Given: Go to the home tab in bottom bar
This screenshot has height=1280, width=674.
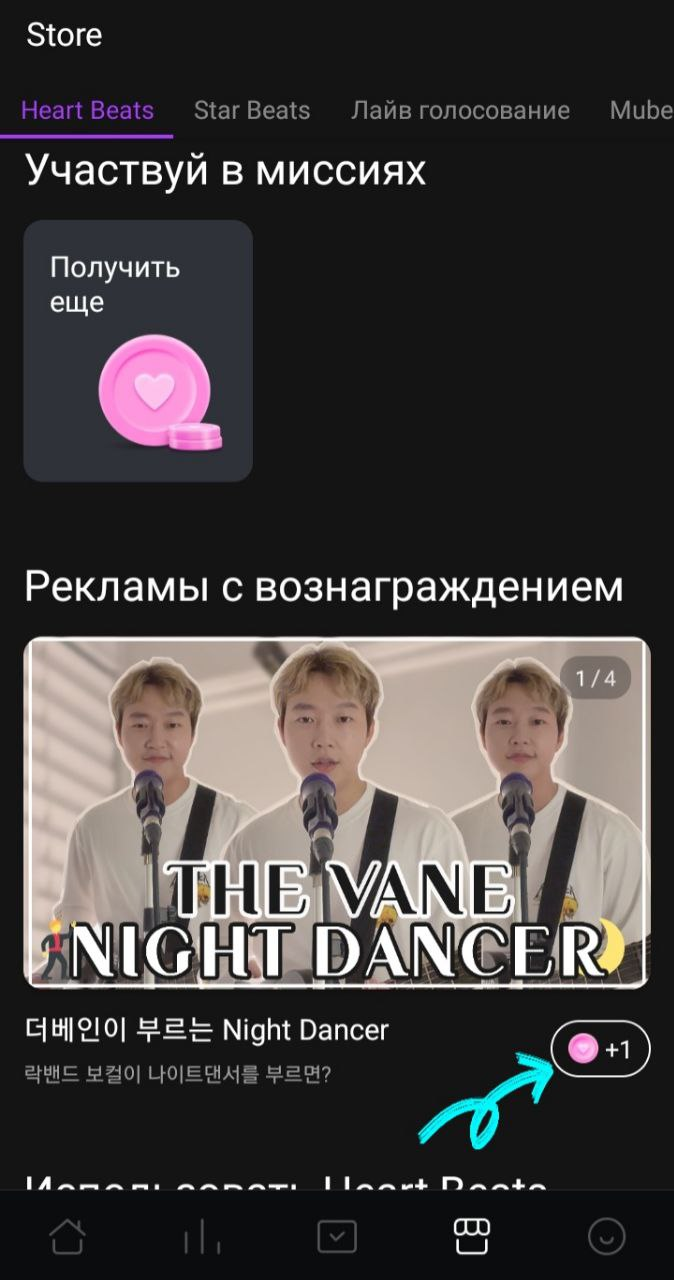Looking at the screenshot, I should click(x=68, y=1237).
